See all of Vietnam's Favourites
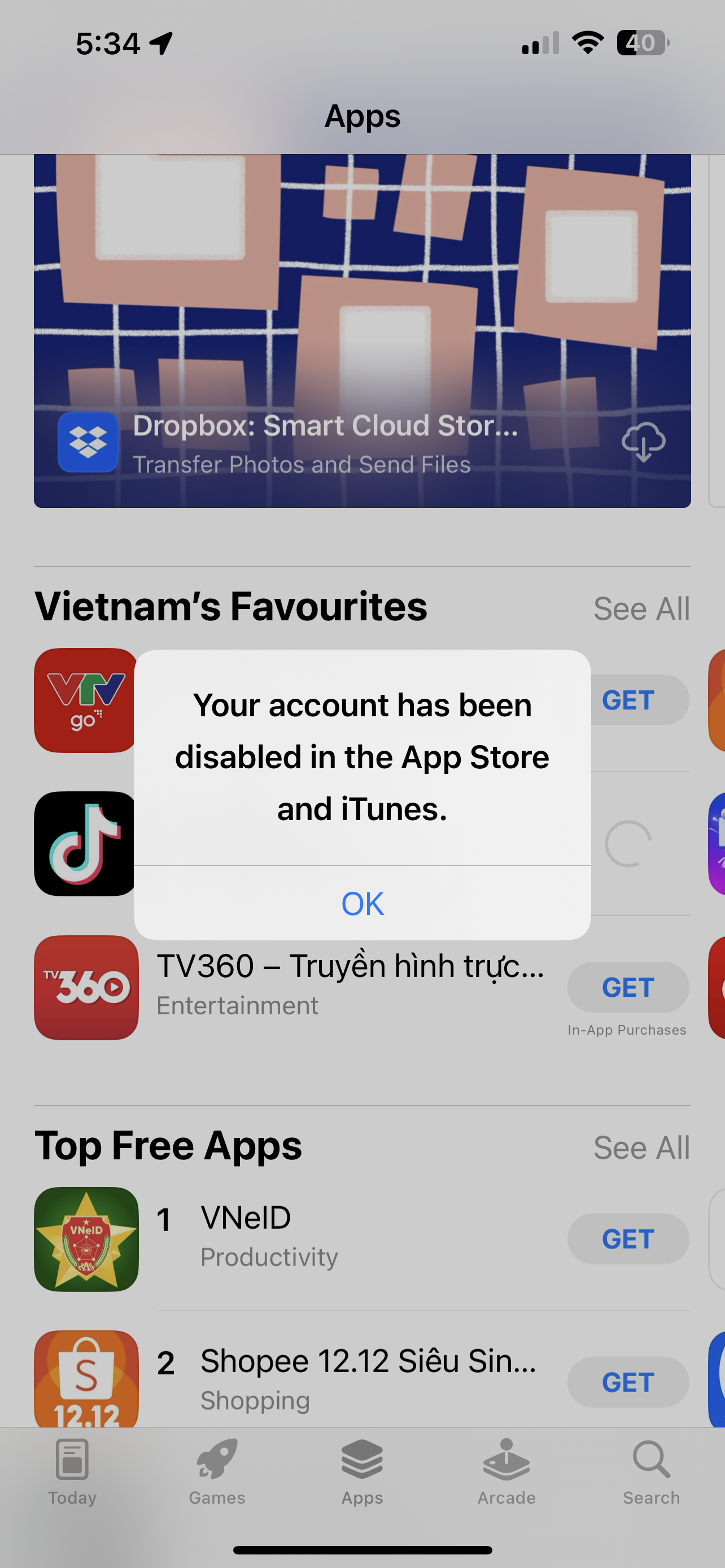Image resolution: width=725 pixels, height=1568 pixels. coord(641,608)
